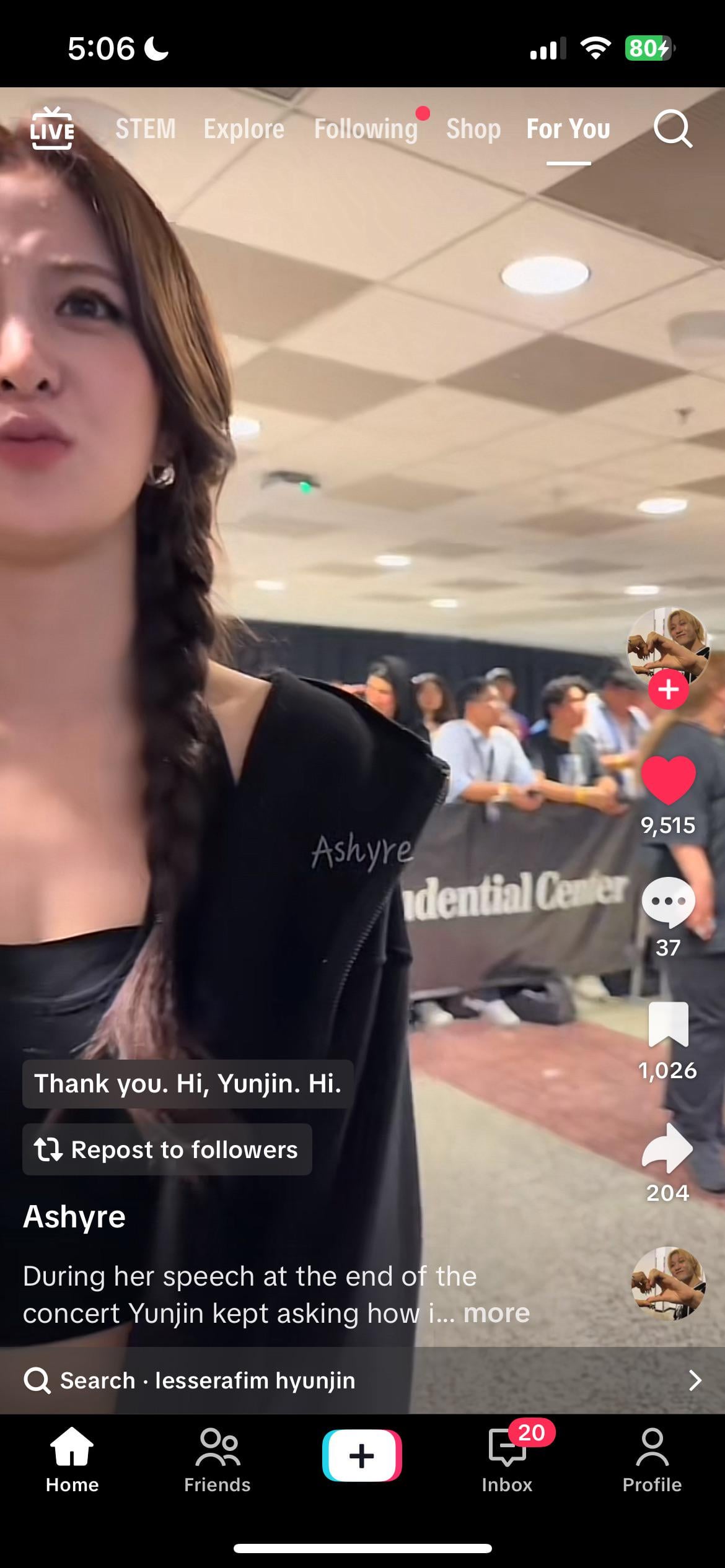
Task: Tap Repost to followers
Action: (167, 1149)
